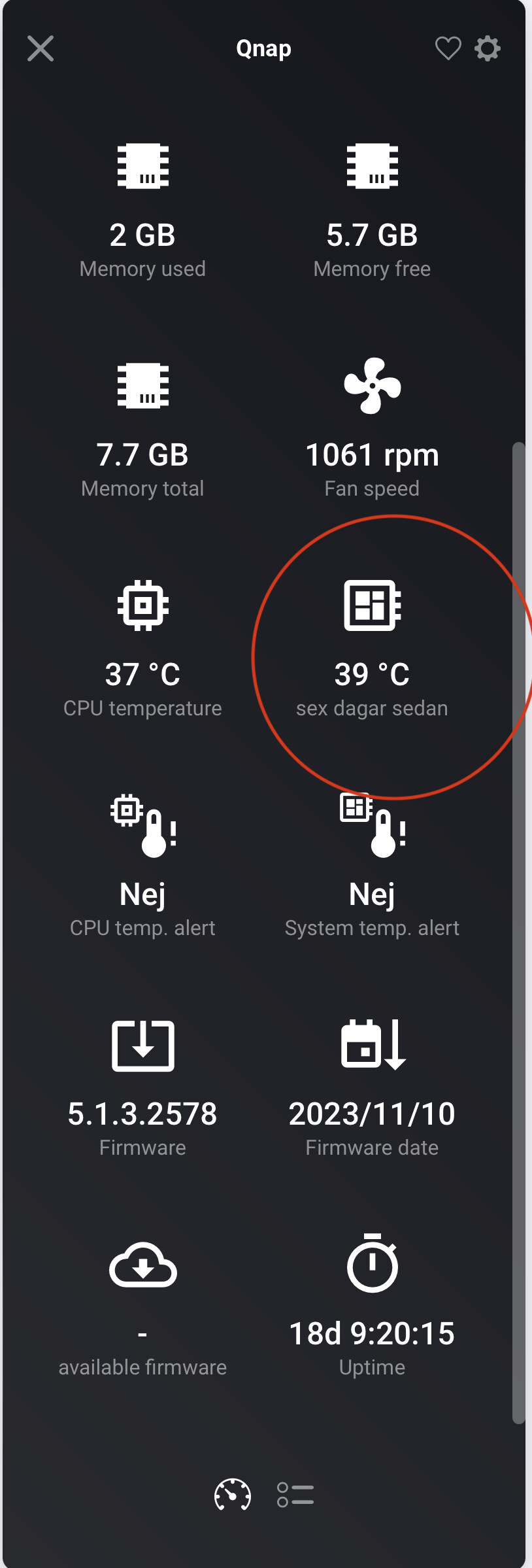Image resolution: width=532 pixels, height=1568 pixels.
Task: Open the Firmware date tile
Action: click(372, 1091)
